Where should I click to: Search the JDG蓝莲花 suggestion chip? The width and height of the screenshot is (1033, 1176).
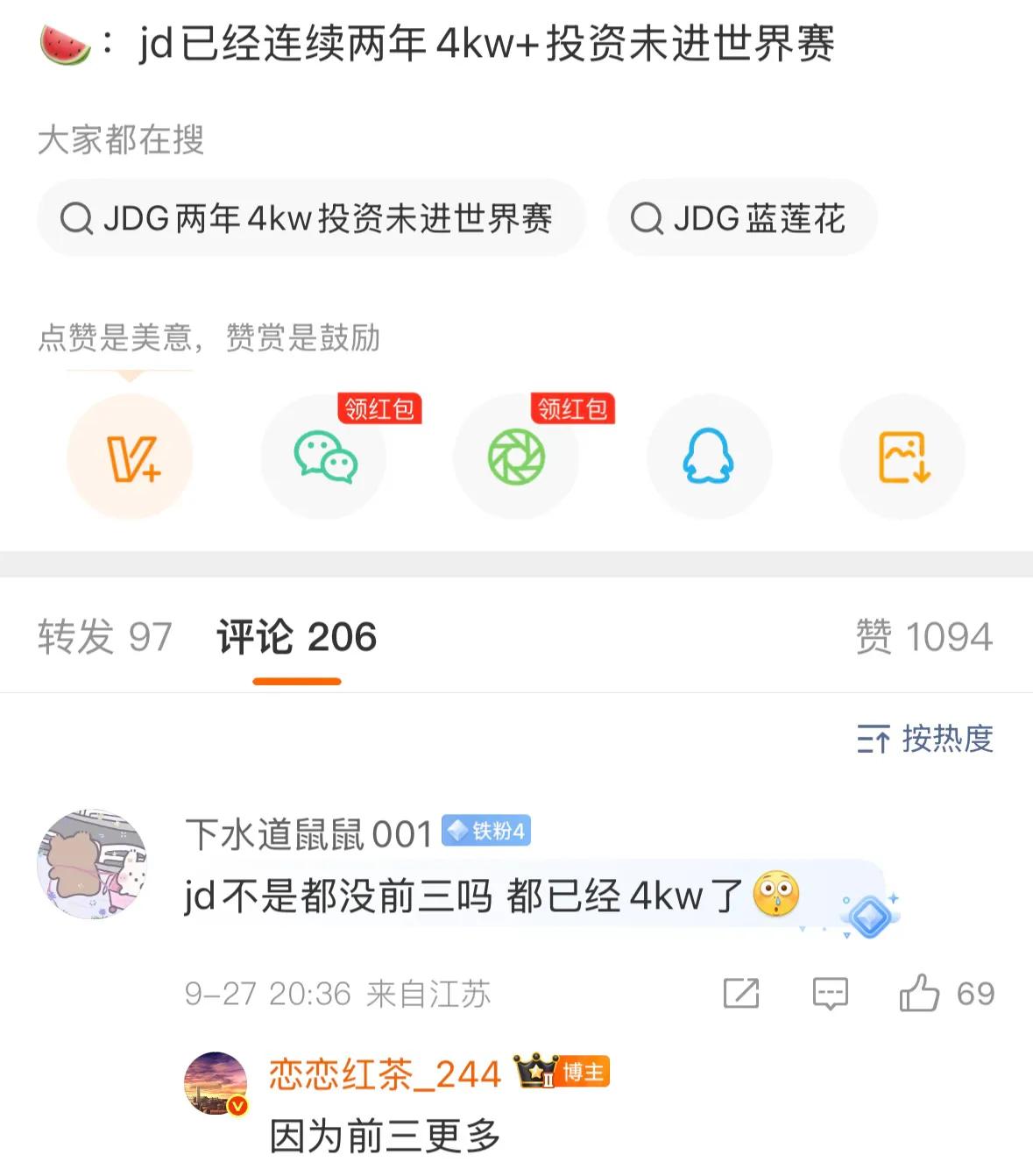741,218
